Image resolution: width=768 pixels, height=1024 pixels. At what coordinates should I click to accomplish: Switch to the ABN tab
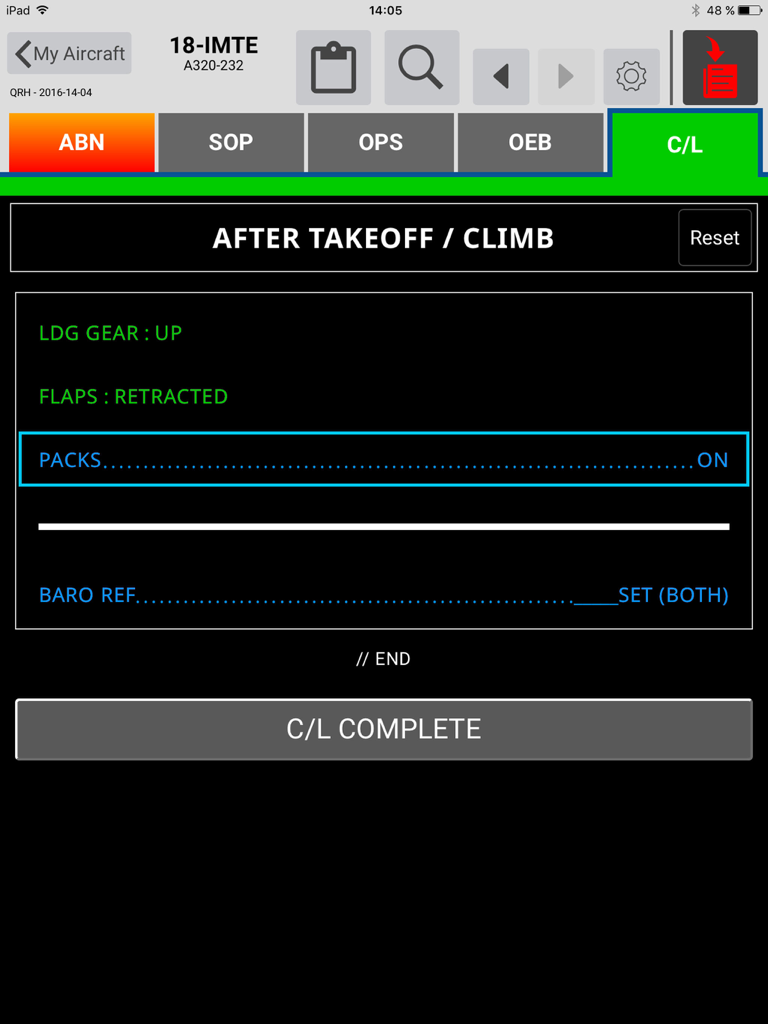tap(81, 142)
